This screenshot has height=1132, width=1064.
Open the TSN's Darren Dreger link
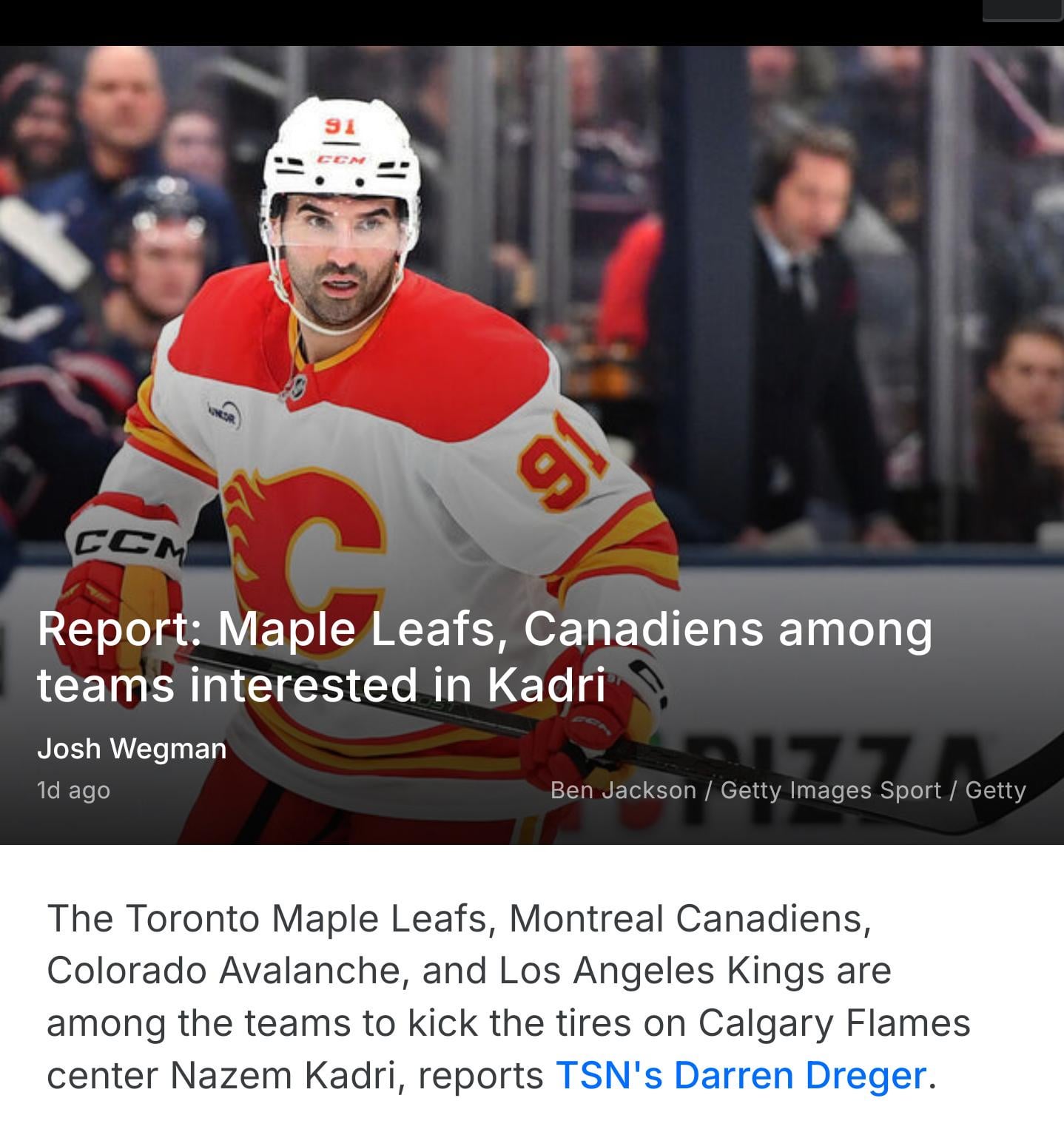coord(740,1076)
